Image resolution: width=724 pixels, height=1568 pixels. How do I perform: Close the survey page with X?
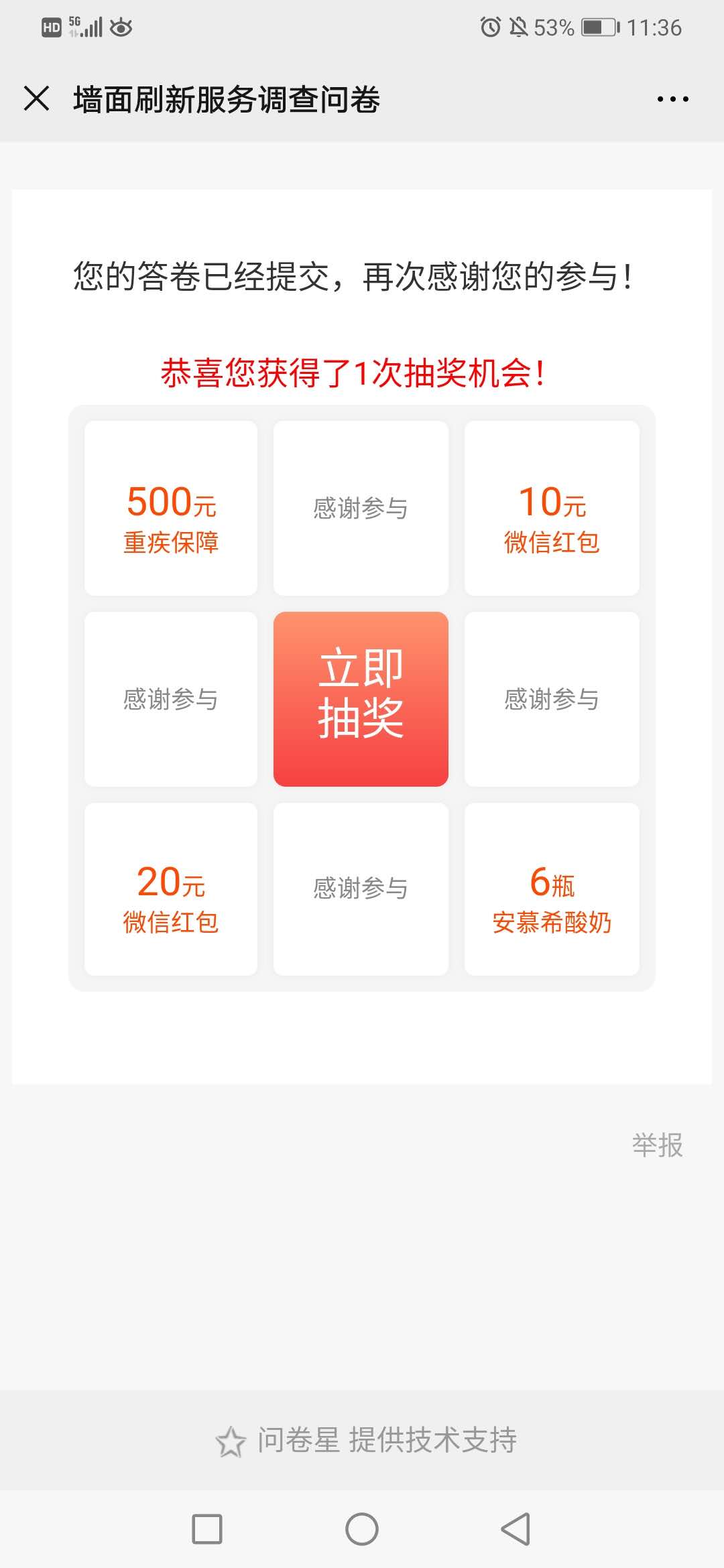[37, 99]
